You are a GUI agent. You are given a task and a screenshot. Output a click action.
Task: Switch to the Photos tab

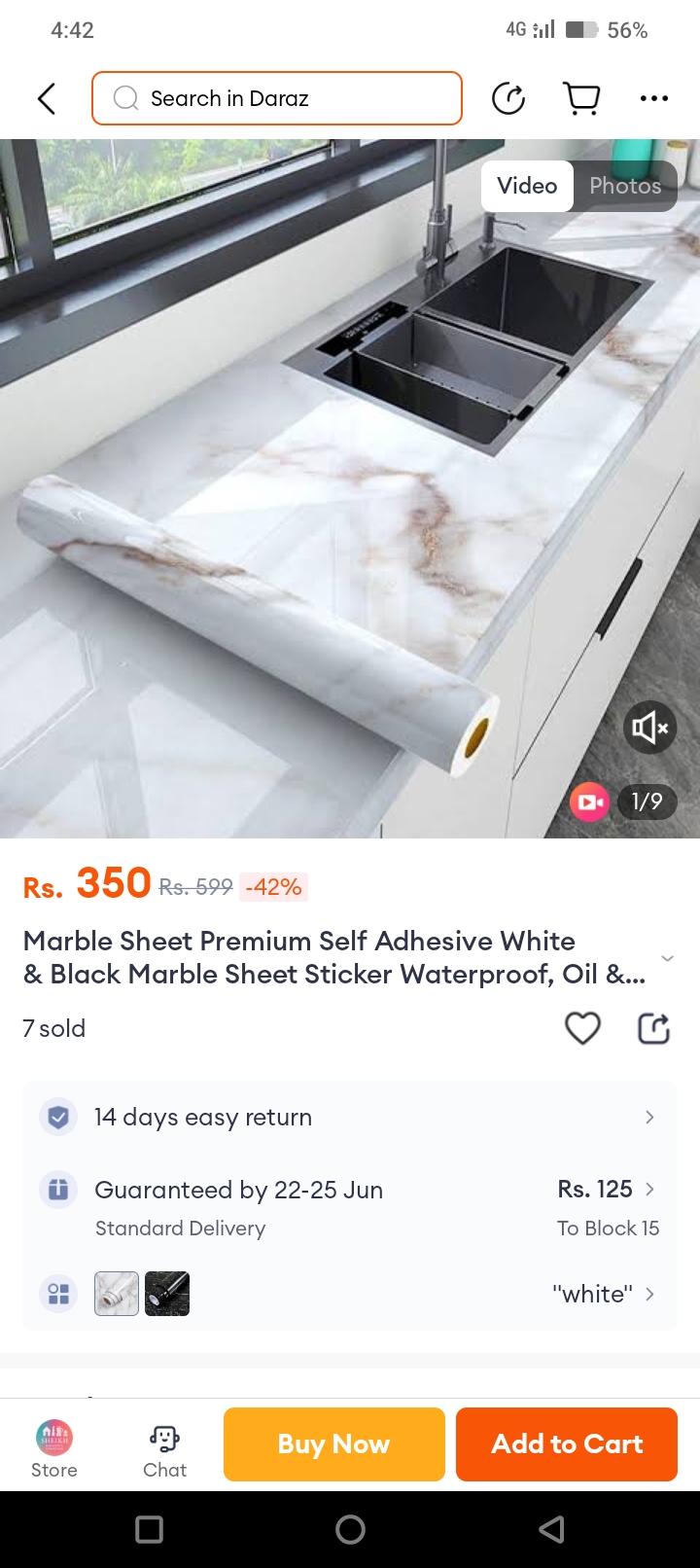click(625, 186)
